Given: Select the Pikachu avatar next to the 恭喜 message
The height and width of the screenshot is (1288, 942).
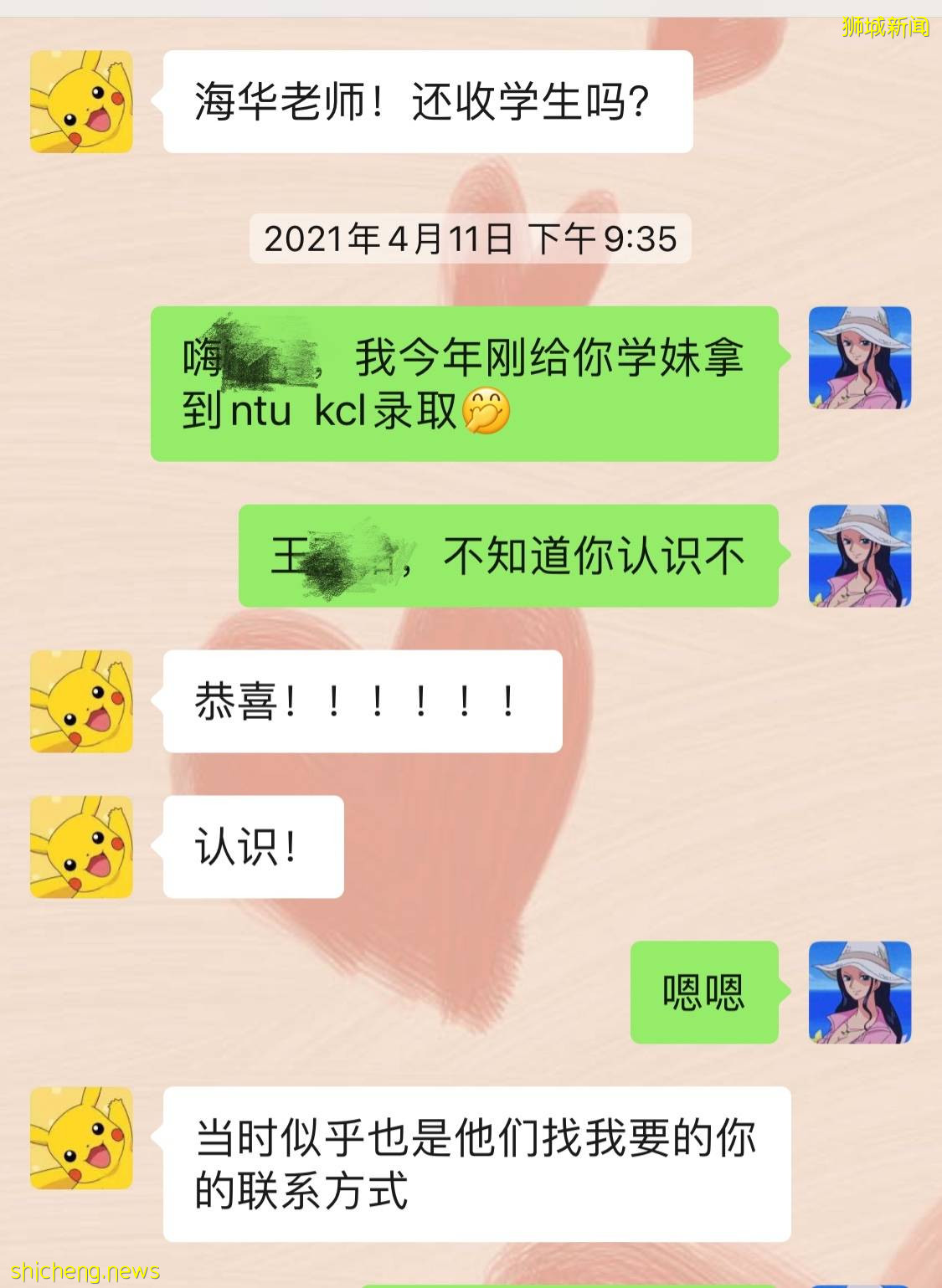Looking at the screenshot, I should coord(80,701).
